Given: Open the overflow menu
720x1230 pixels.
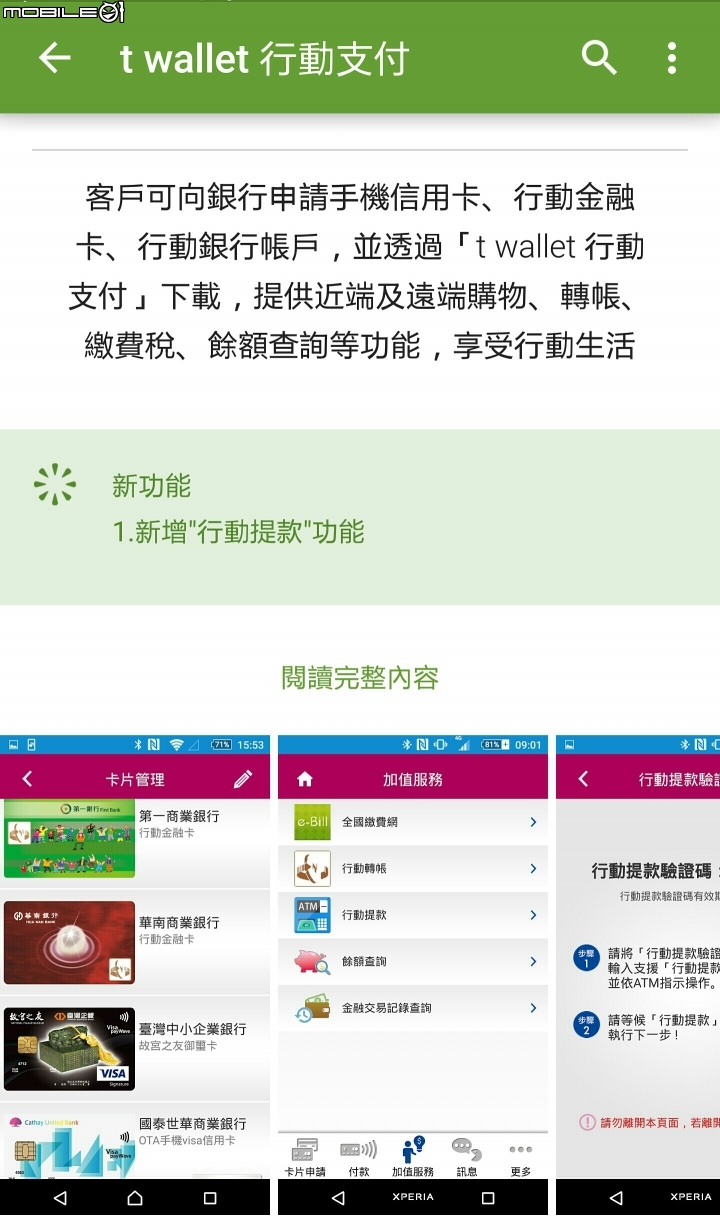Looking at the screenshot, I should [x=672, y=58].
